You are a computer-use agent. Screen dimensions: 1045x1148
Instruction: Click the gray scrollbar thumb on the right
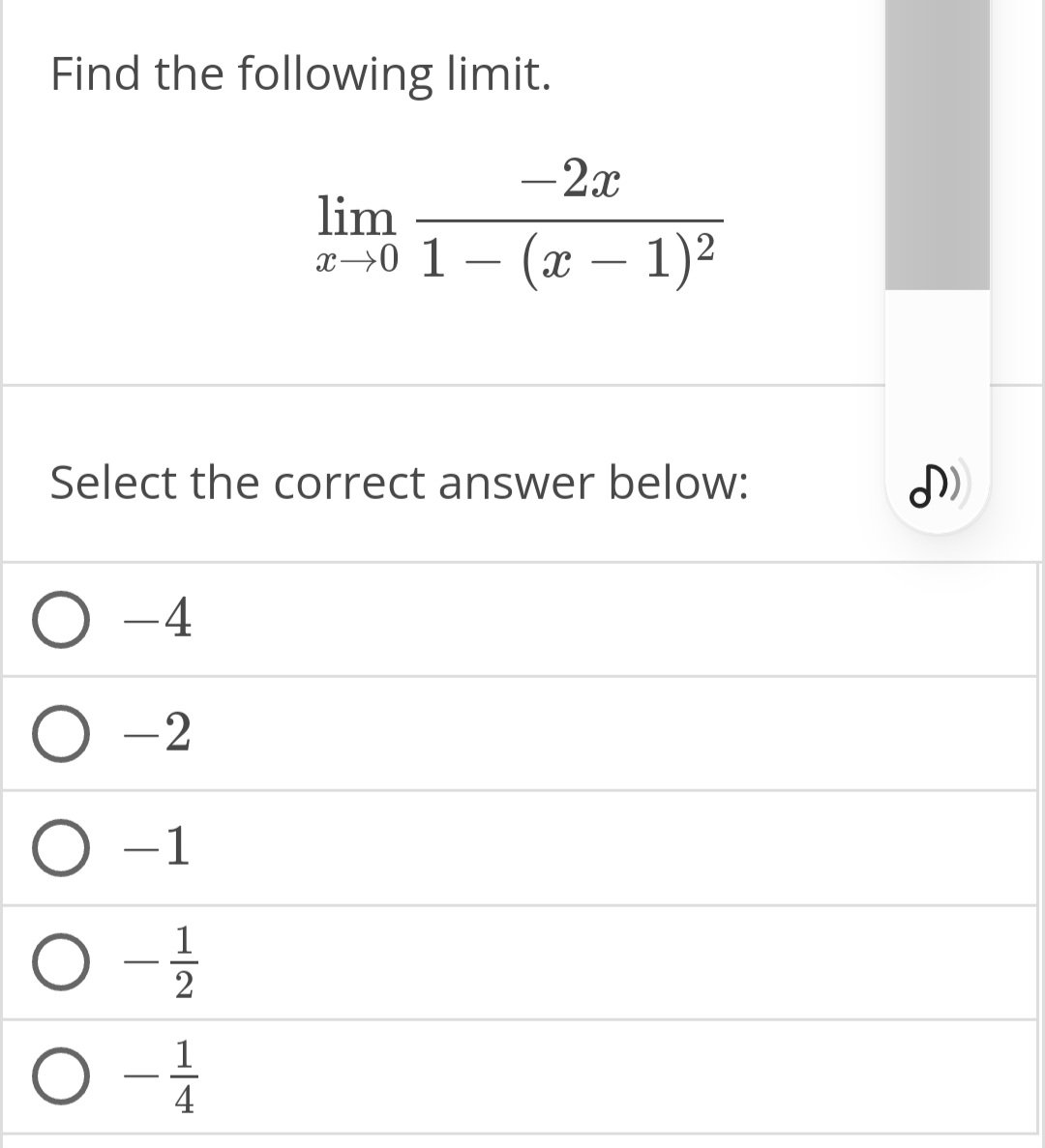pos(937,145)
